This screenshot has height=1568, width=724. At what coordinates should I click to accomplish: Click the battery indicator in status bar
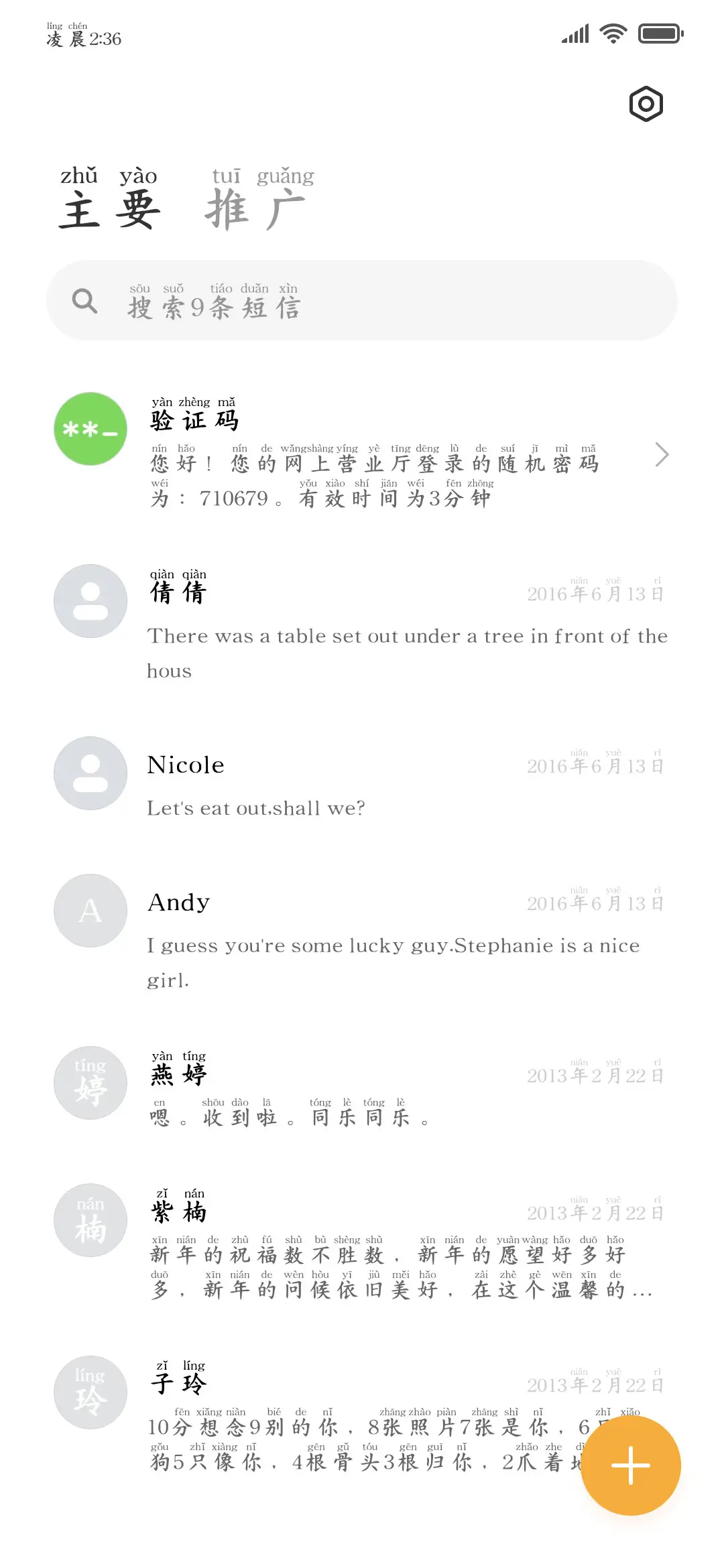point(660,32)
